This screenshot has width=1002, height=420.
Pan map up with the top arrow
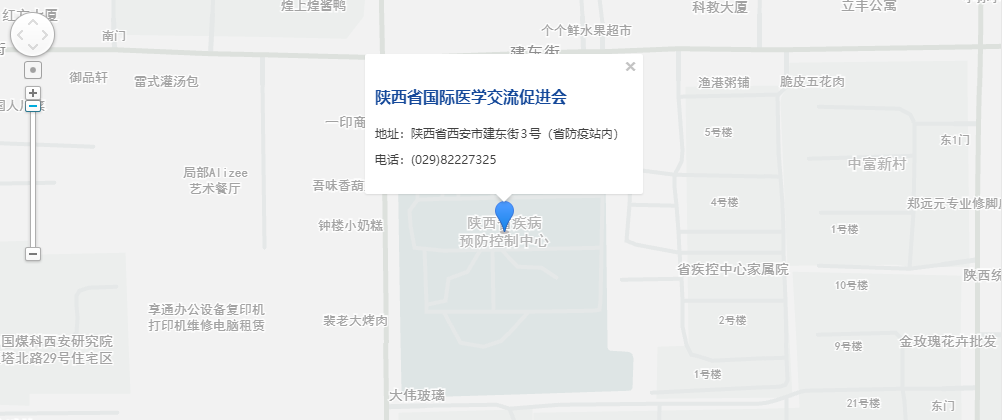pos(32,21)
